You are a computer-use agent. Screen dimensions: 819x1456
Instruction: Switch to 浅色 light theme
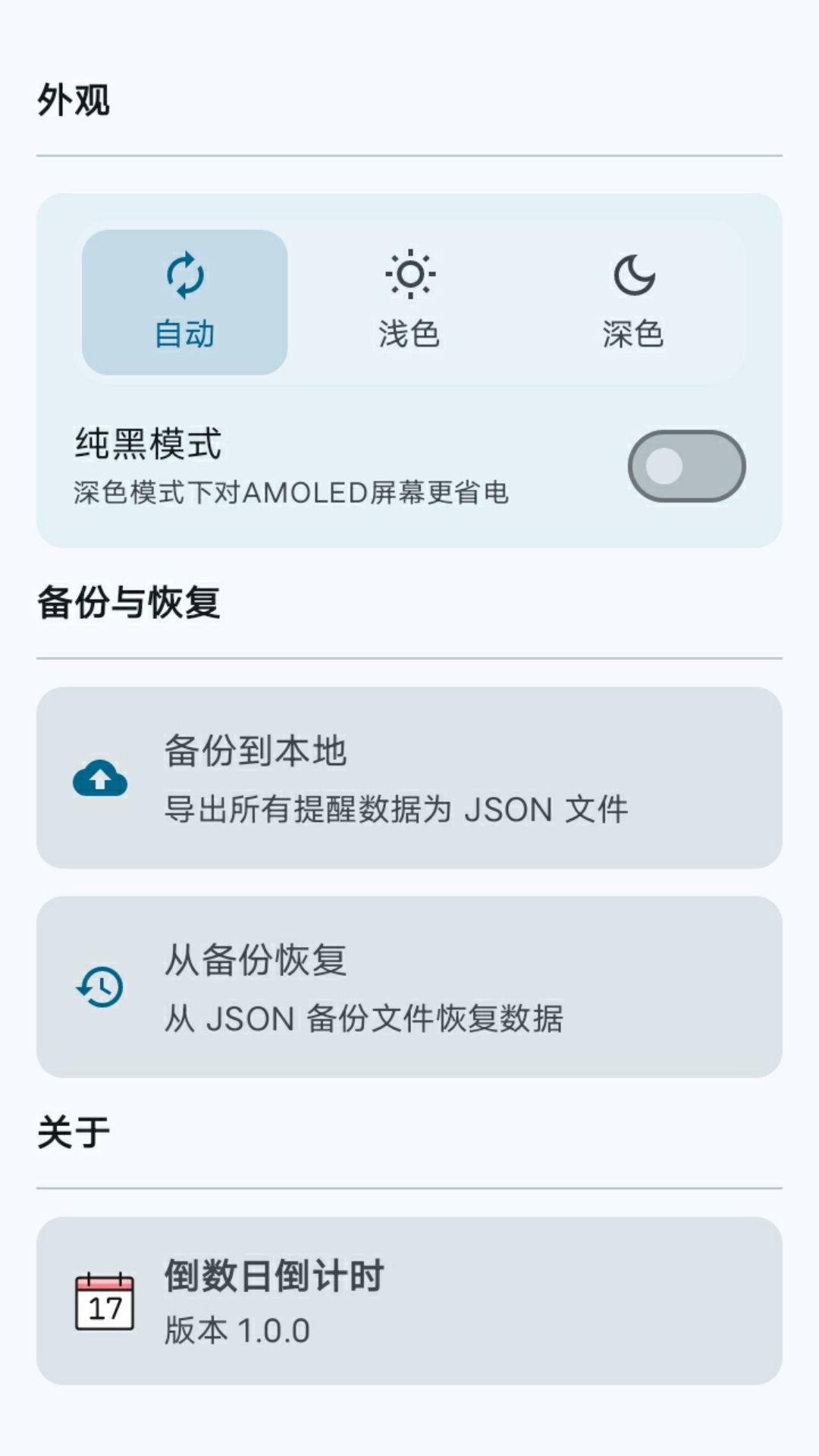pyautogui.click(x=409, y=302)
